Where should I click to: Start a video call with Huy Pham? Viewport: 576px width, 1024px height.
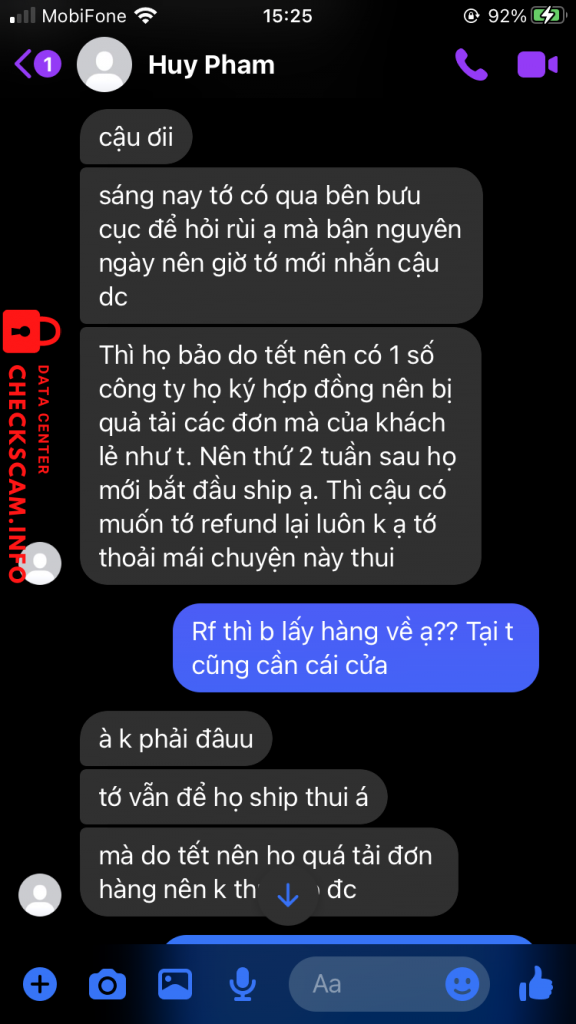537,65
